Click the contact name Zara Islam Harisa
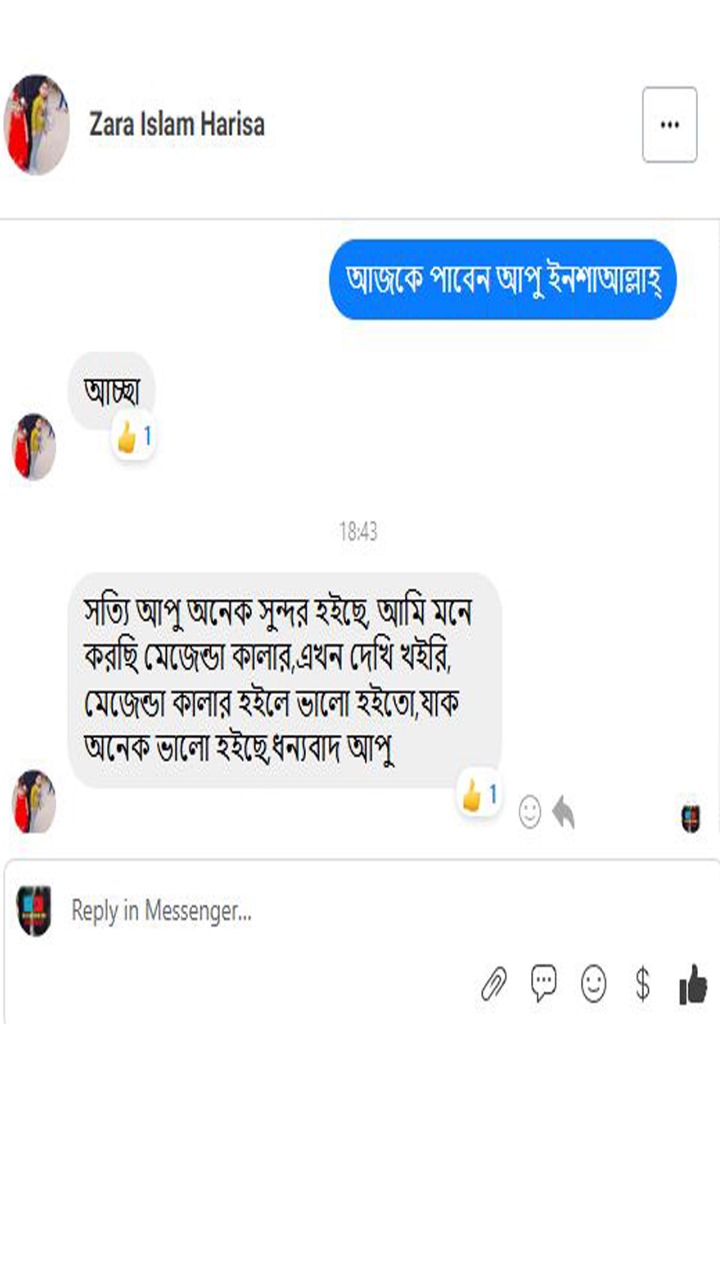 click(175, 126)
